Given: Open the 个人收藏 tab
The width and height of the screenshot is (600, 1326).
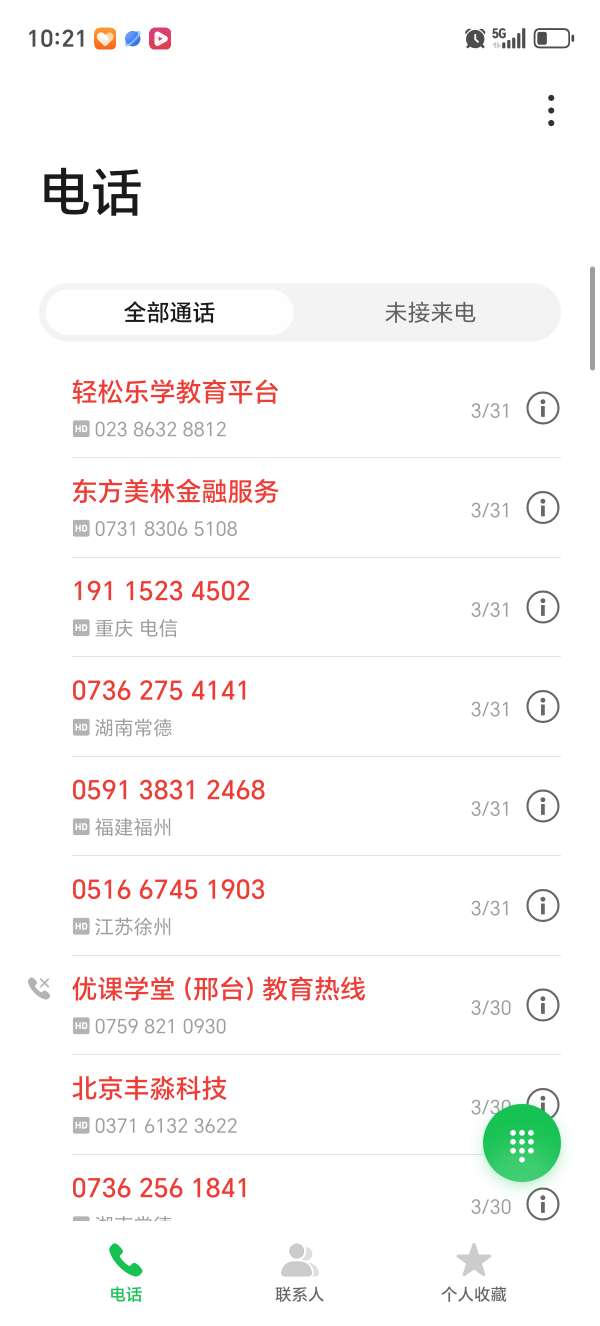Looking at the screenshot, I should (x=473, y=1272).
